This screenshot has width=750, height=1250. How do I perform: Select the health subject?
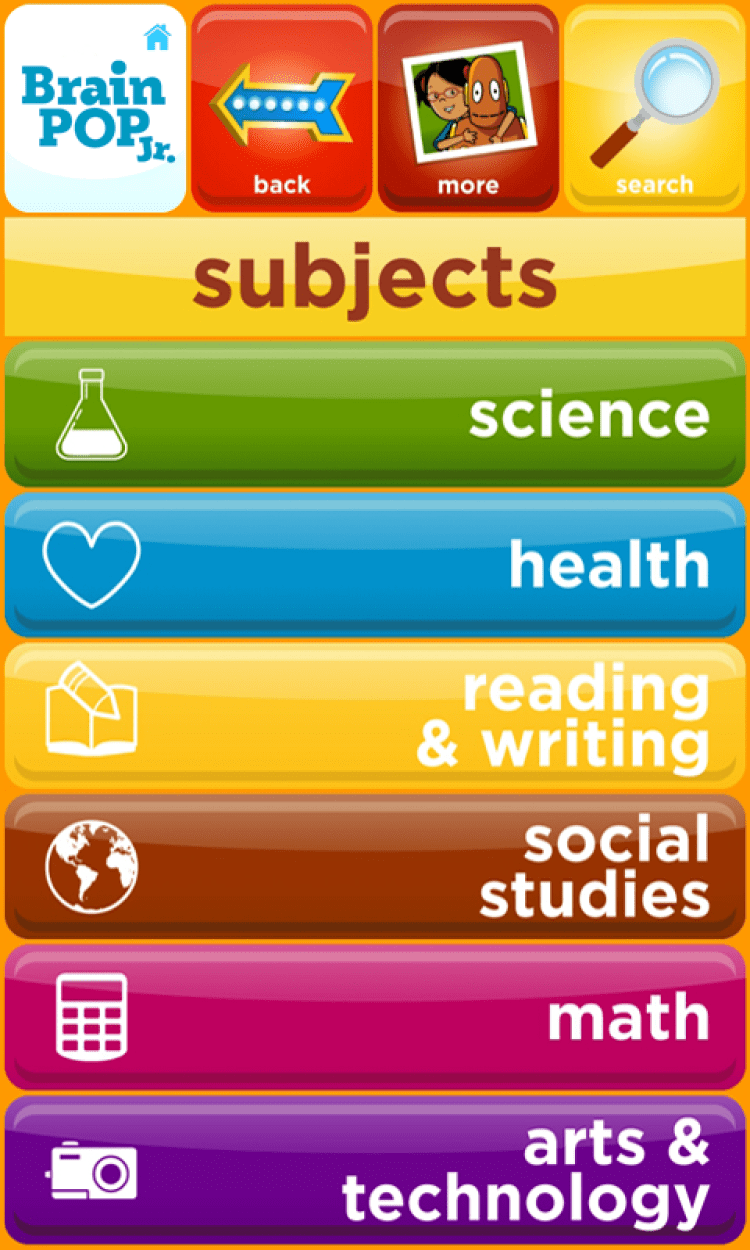pyautogui.click(x=375, y=565)
